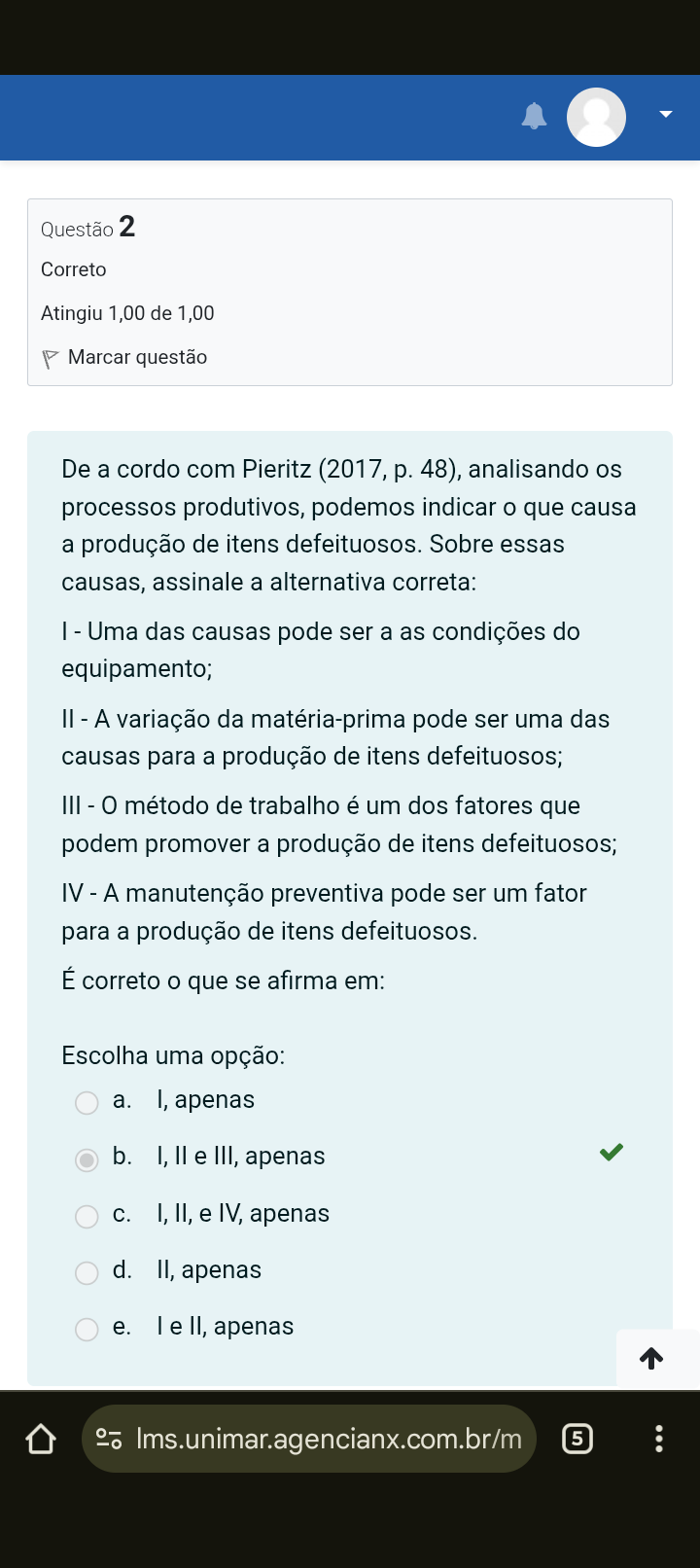Pick option d: II, apenas
The height and width of the screenshot is (1568, 700).
[x=87, y=1272]
